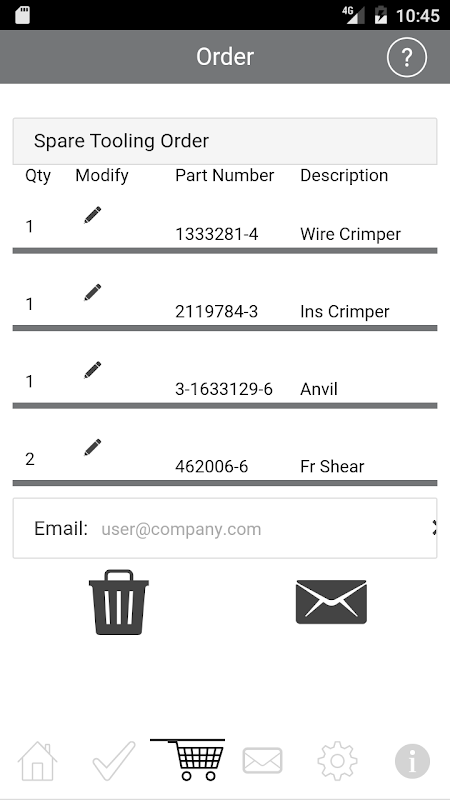450x800 pixels.
Task: Select the shopping cart tab
Action: pos(187,760)
